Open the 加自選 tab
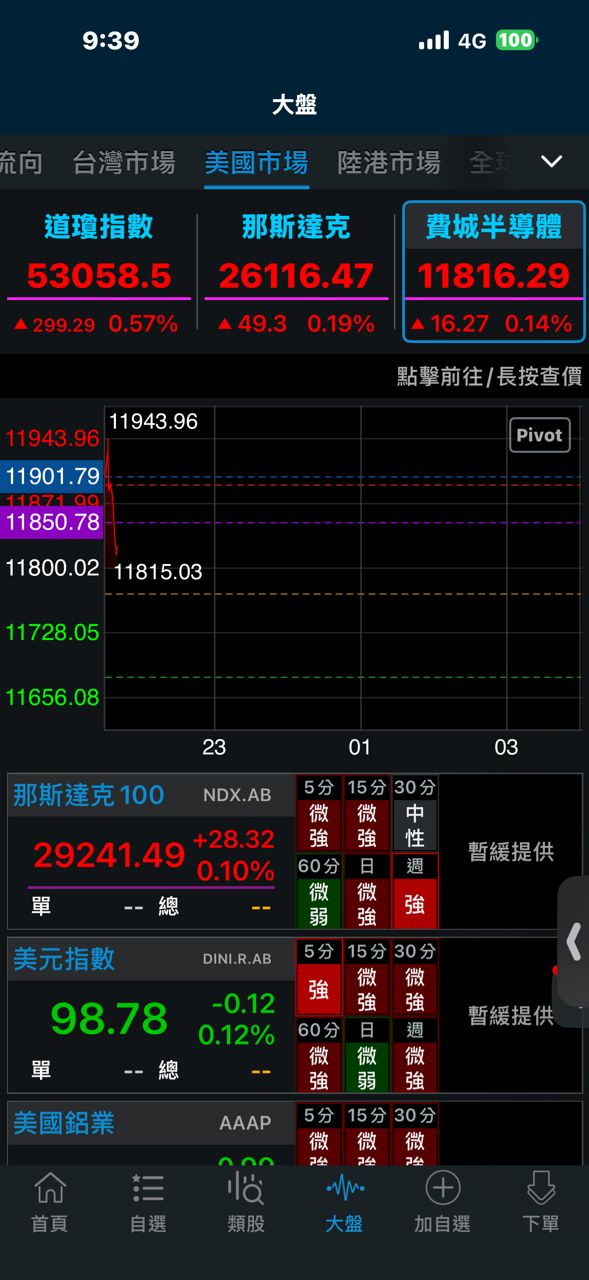589x1280 pixels. (442, 1203)
